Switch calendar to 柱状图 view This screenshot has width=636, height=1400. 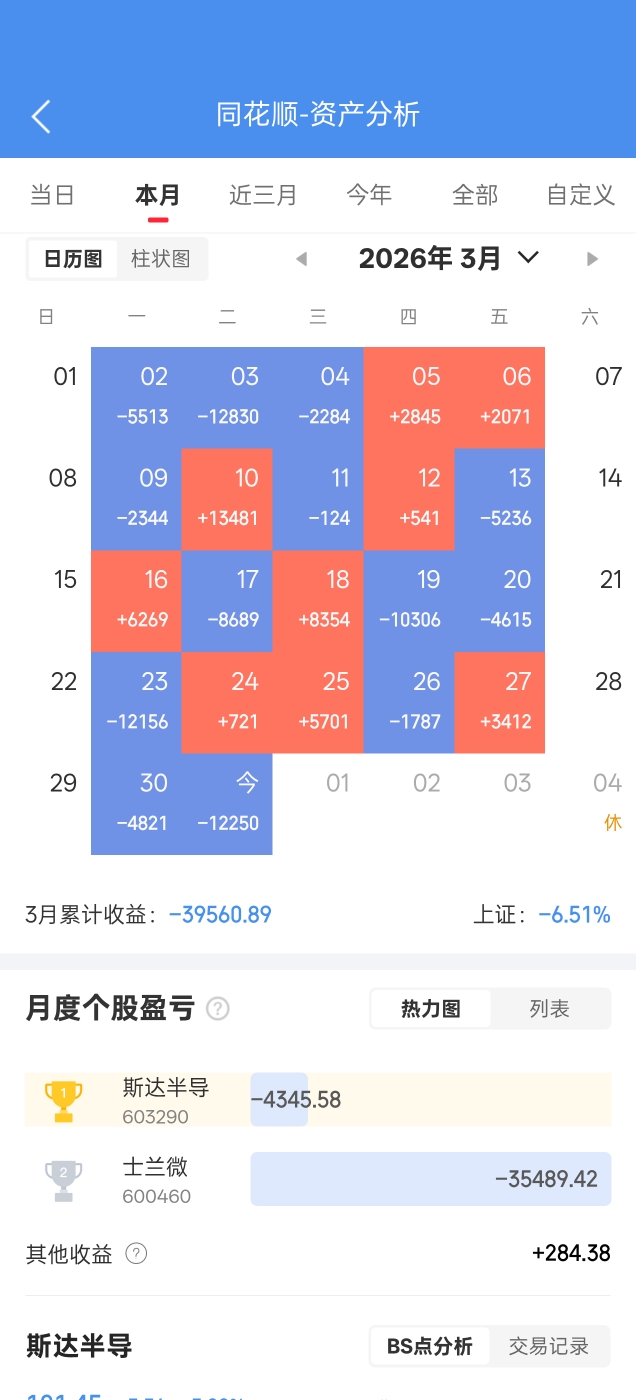point(161,259)
